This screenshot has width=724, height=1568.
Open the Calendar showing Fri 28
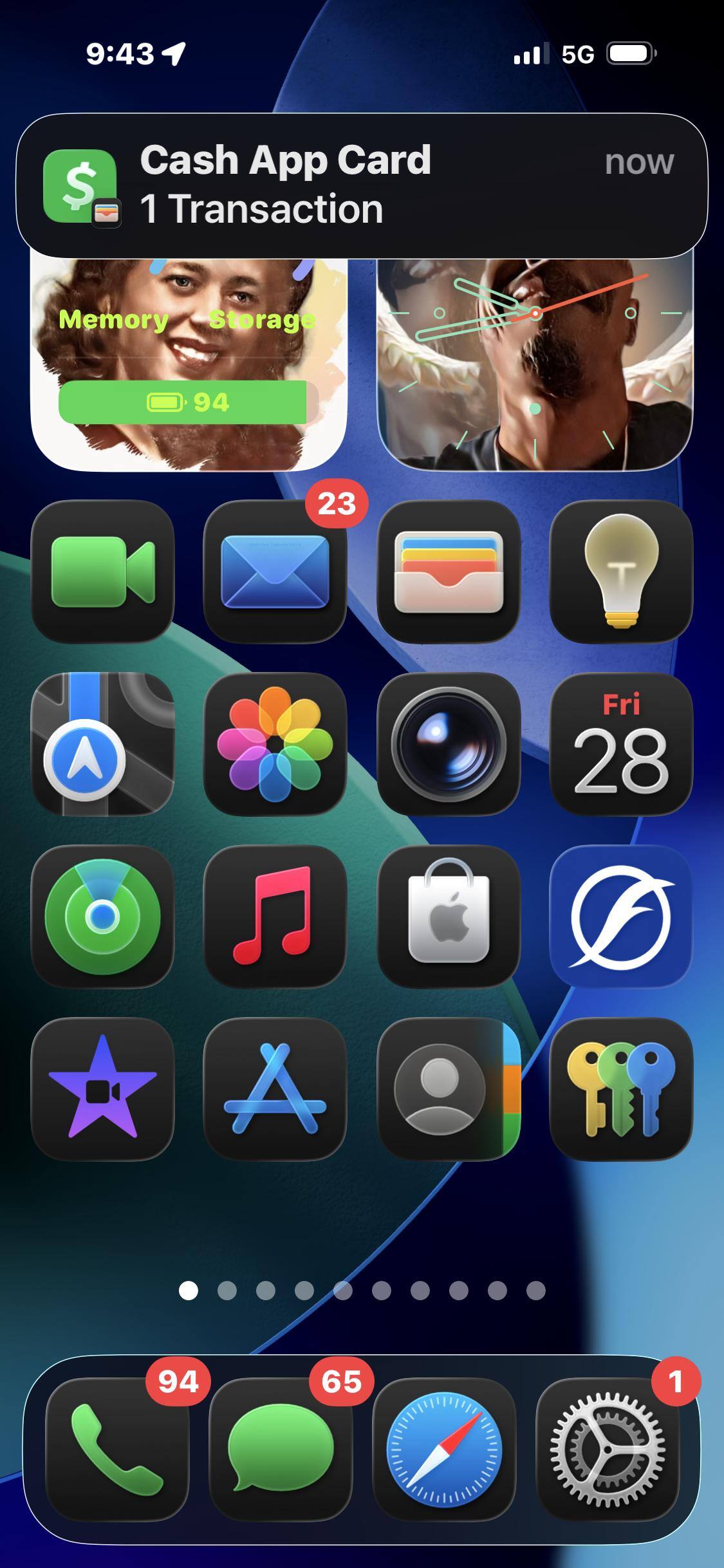coord(621,744)
